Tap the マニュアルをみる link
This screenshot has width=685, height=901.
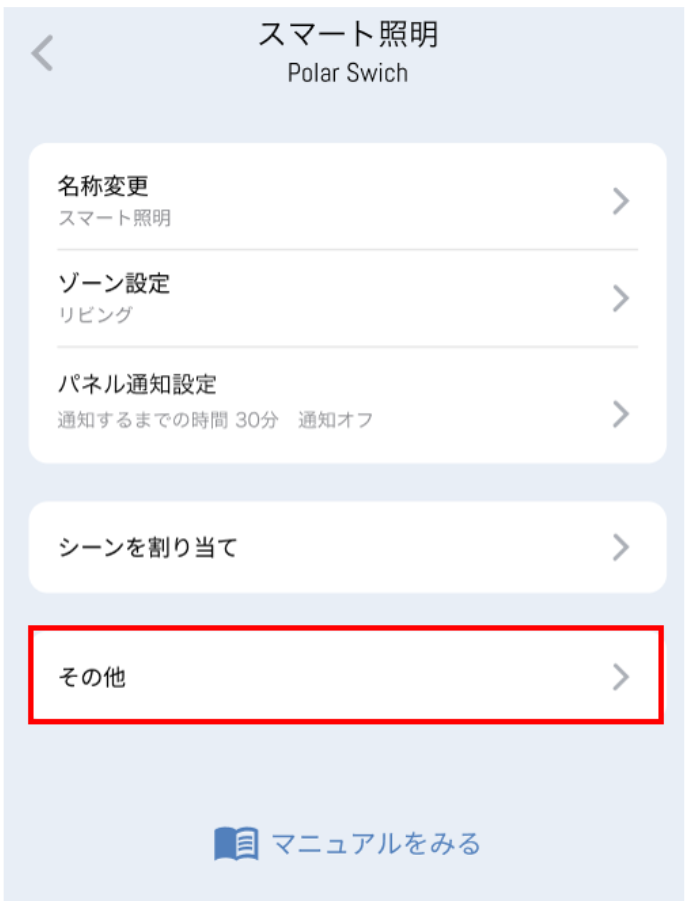point(348,843)
